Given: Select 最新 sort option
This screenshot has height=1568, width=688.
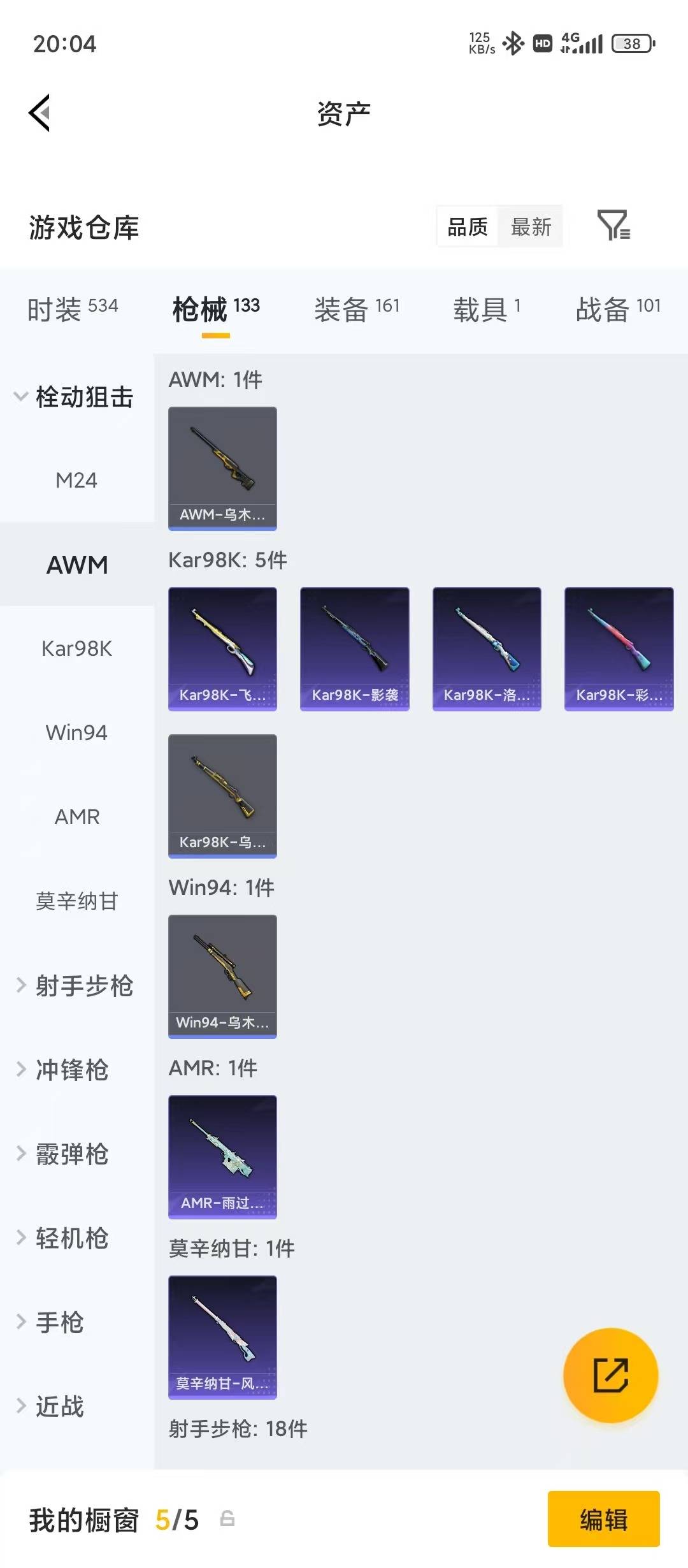Looking at the screenshot, I should (x=532, y=226).
